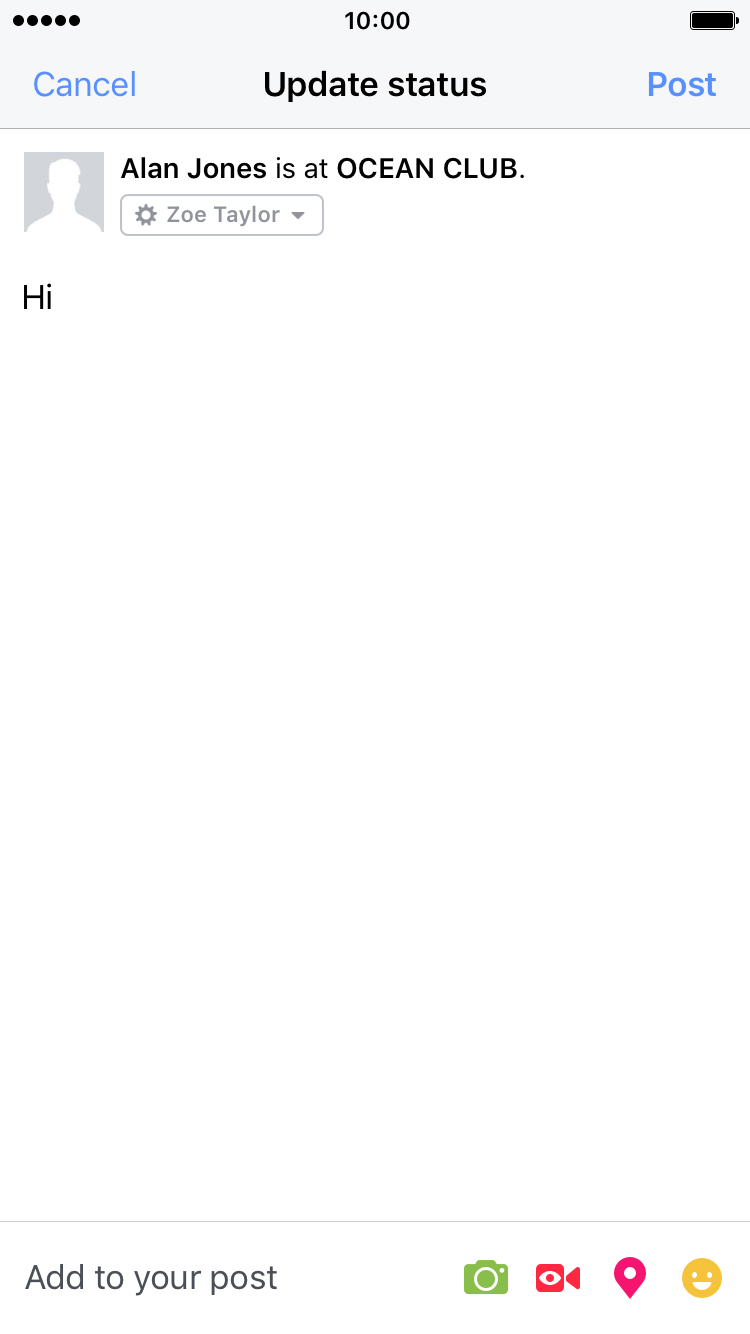Expand the Add to your post bar

(x=375, y=1278)
